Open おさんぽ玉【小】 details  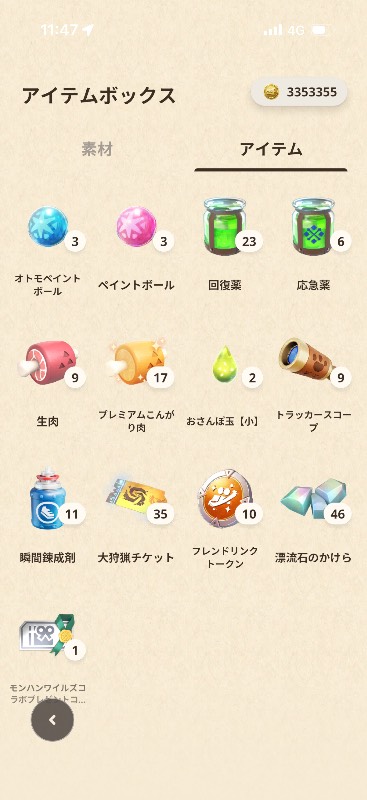click(x=225, y=385)
